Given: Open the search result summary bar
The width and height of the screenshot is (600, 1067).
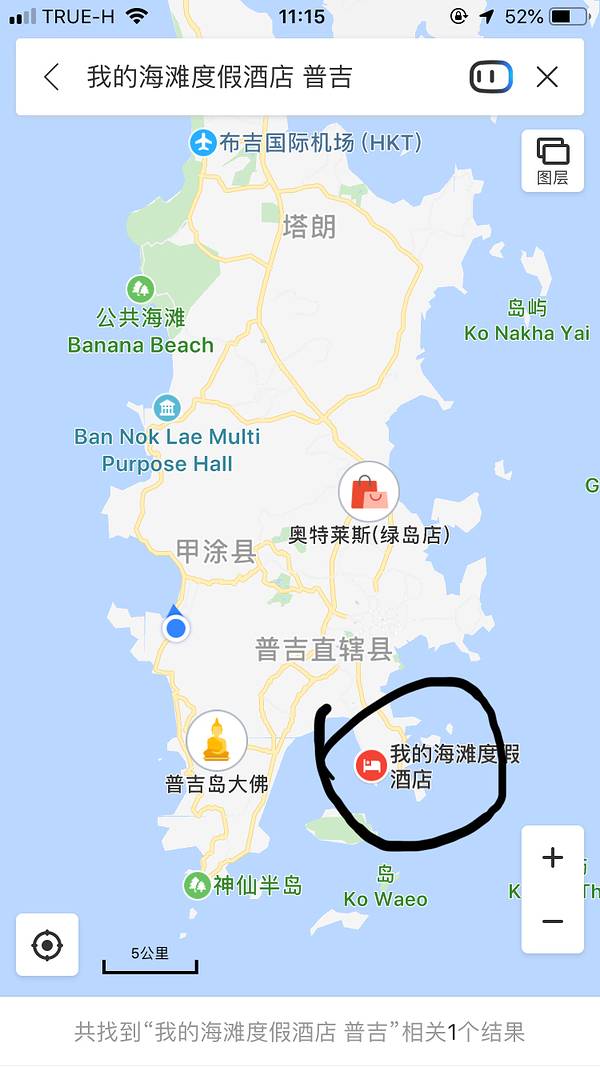Looking at the screenshot, I should tap(300, 1031).
